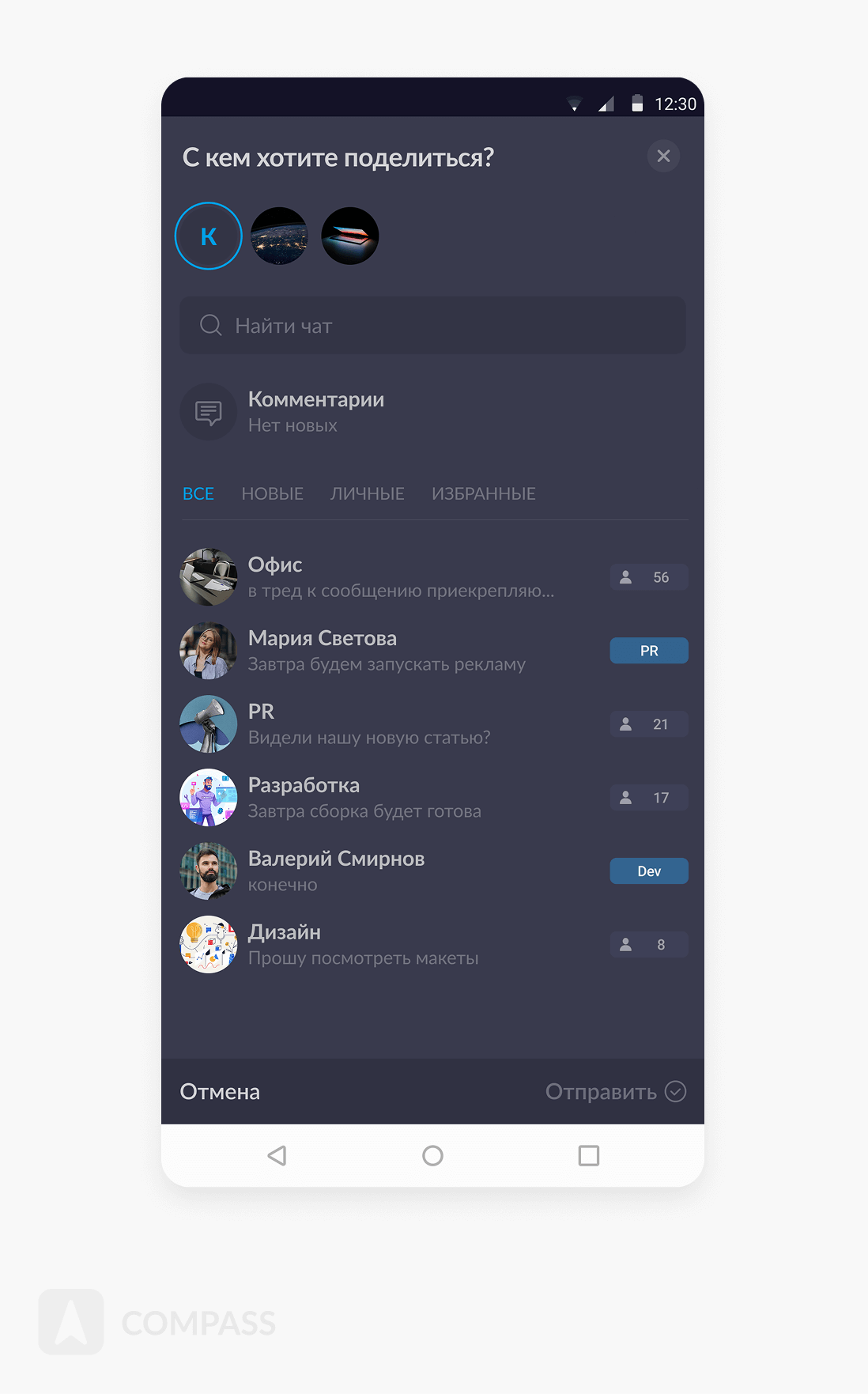Tap the selected "K" avatar

(208, 236)
